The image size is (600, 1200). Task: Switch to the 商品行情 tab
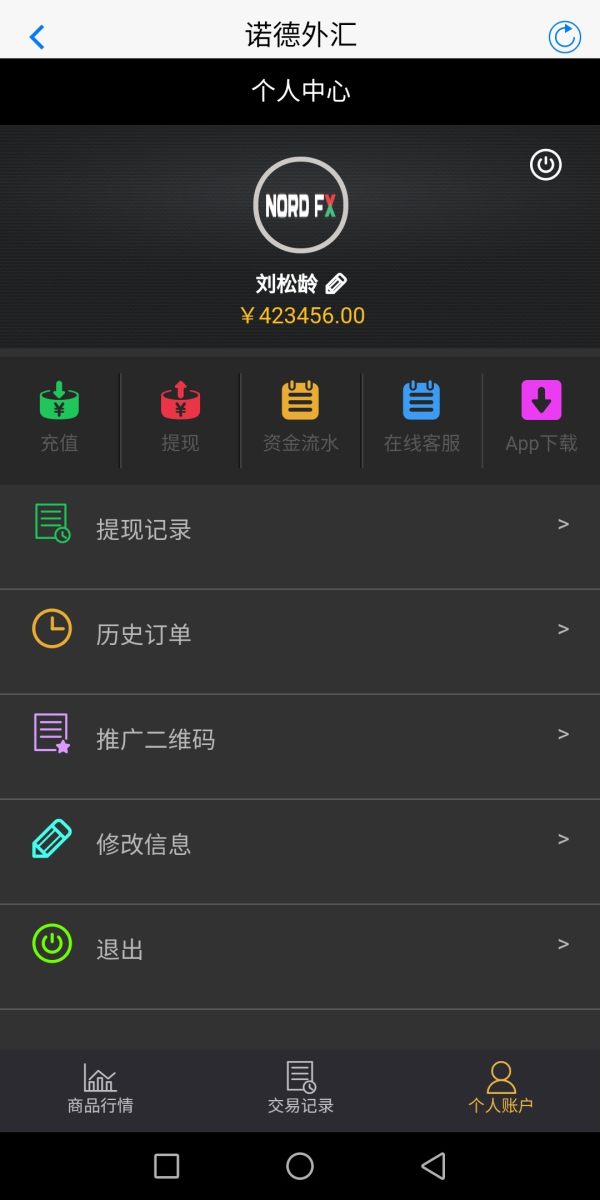point(100,1089)
